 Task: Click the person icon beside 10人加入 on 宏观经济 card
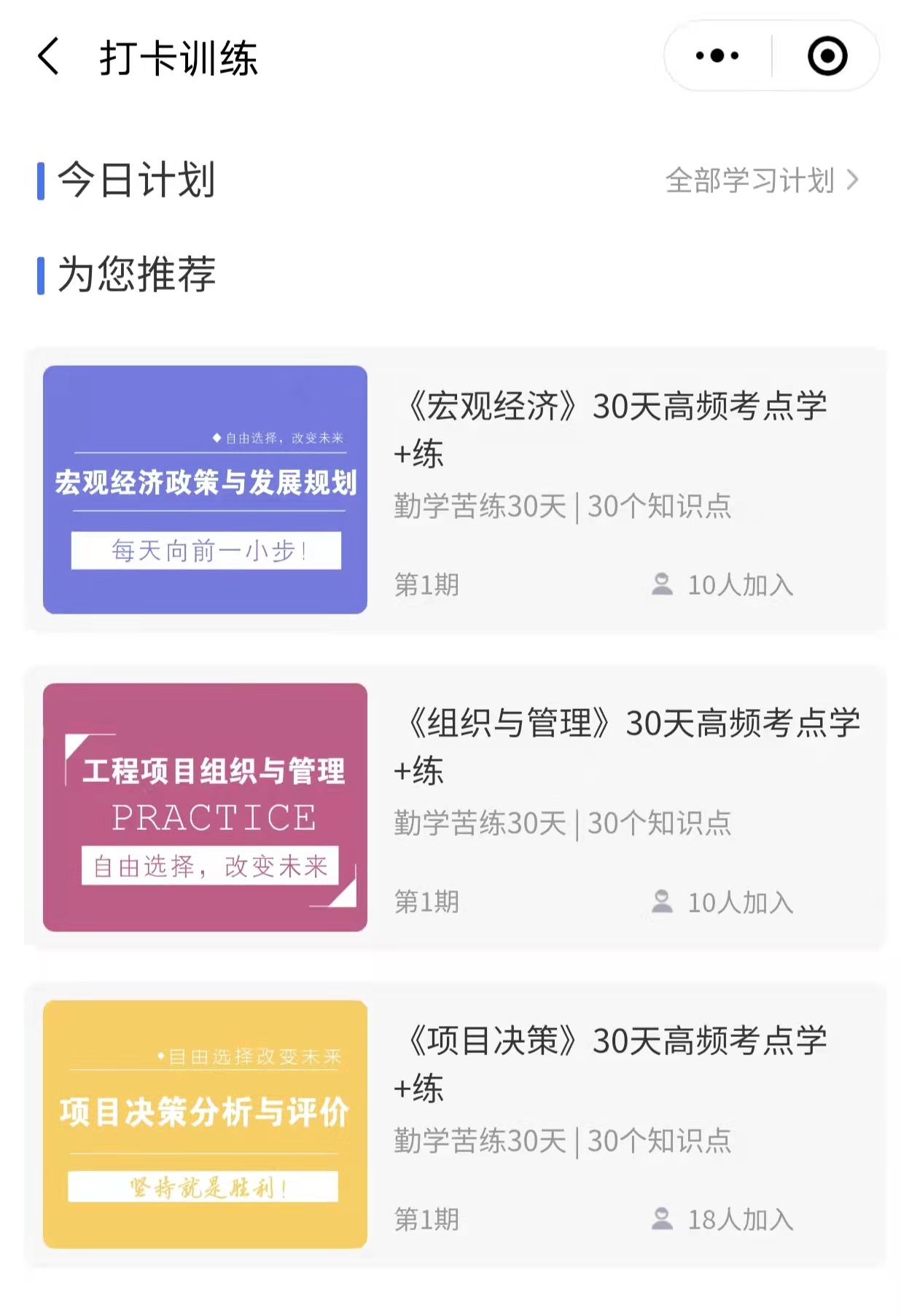tap(662, 584)
